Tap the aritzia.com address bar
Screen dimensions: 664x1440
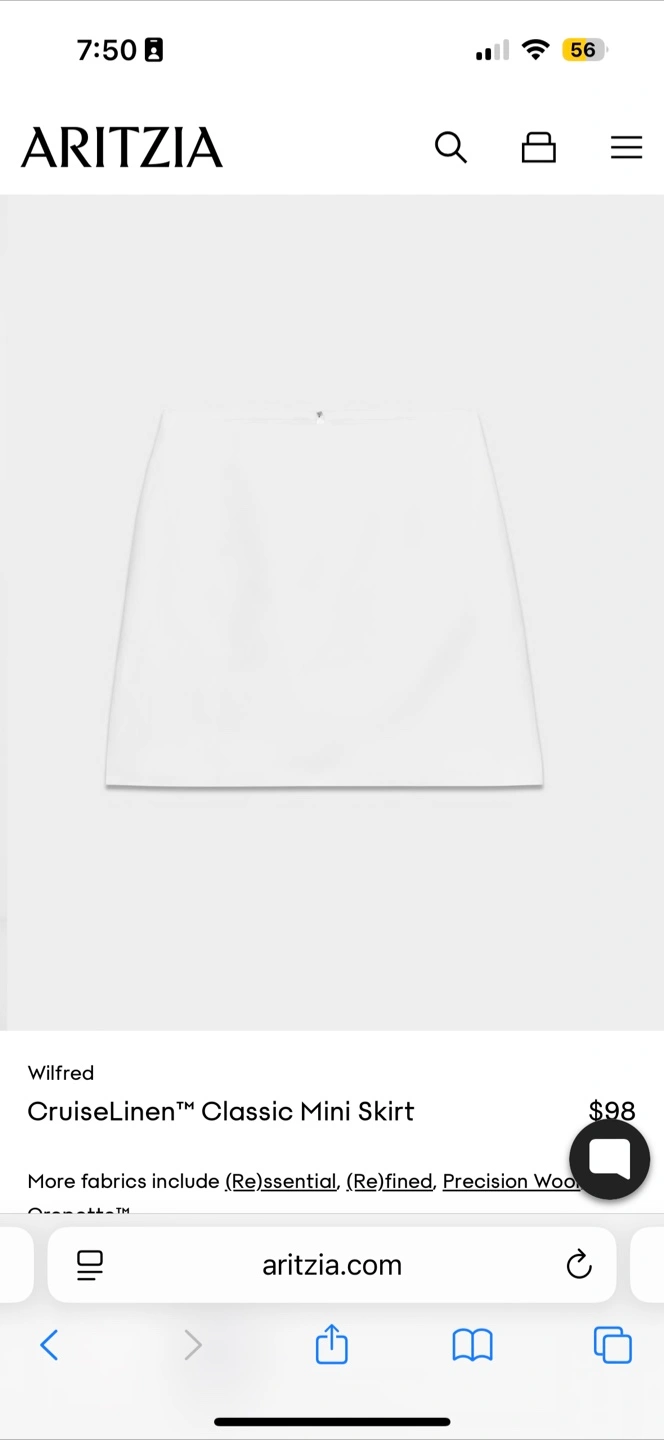(x=332, y=1265)
